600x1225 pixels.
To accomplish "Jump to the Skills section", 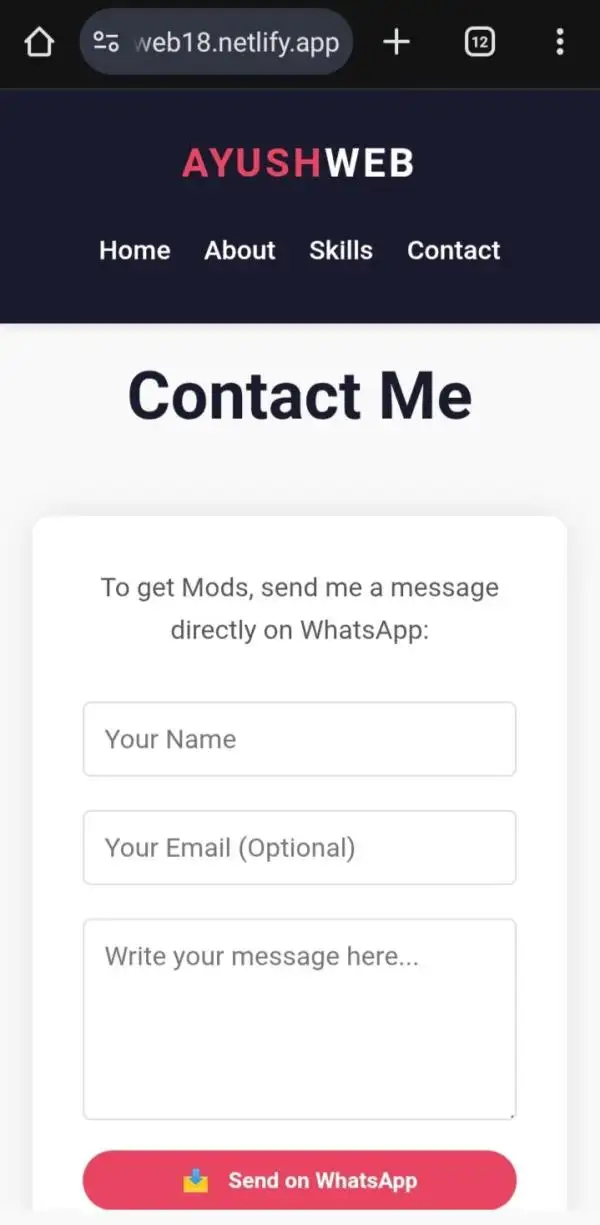I will [x=341, y=250].
